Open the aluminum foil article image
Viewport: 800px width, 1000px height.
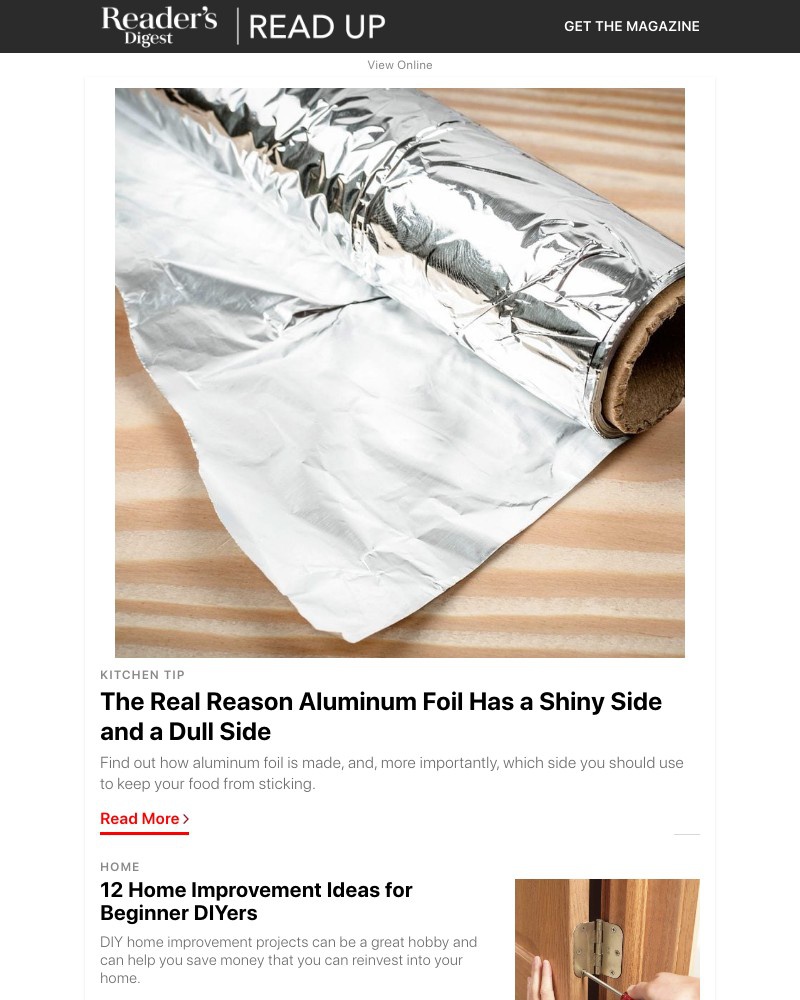[400, 372]
